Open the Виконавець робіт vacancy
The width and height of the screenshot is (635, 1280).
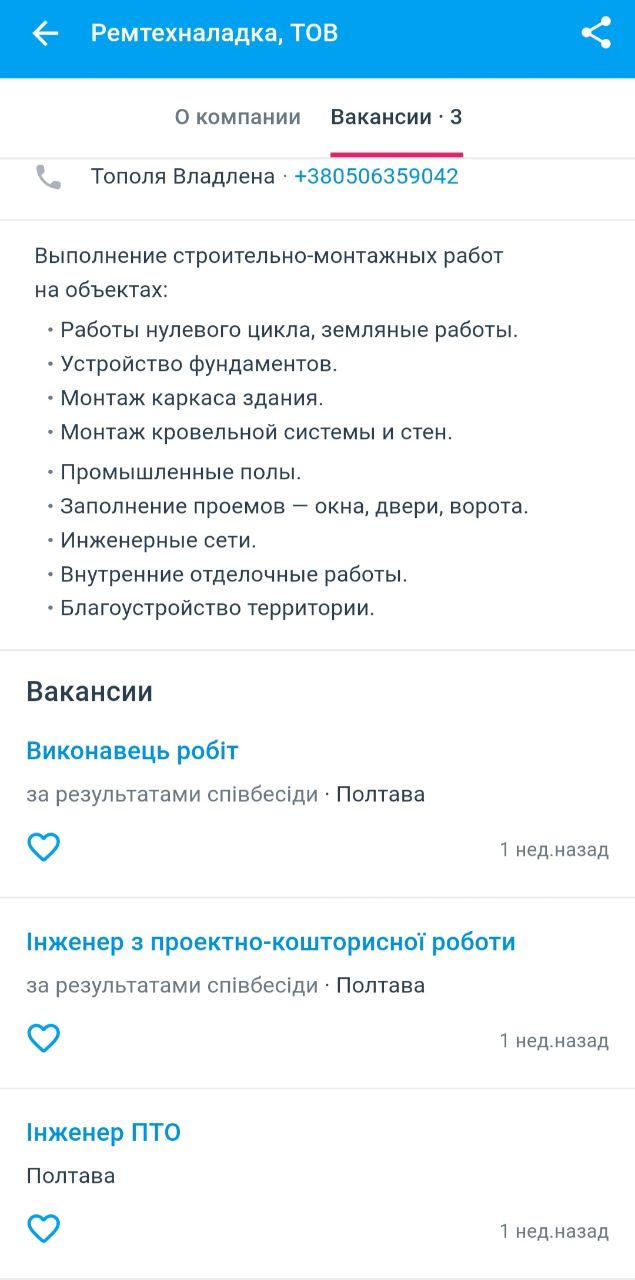(x=132, y=751)
